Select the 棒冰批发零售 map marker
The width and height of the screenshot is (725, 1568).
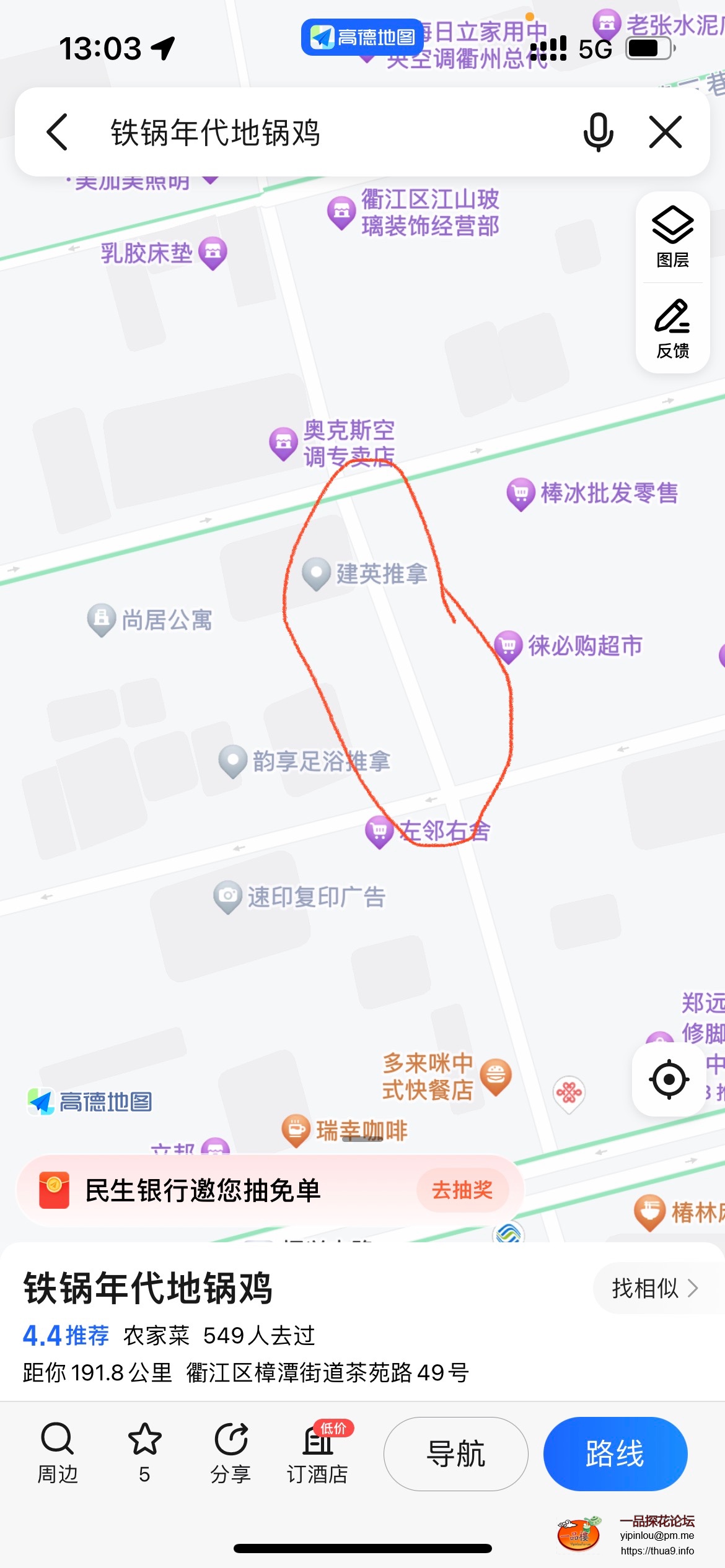pyautogui.click(x=521, y=494)
